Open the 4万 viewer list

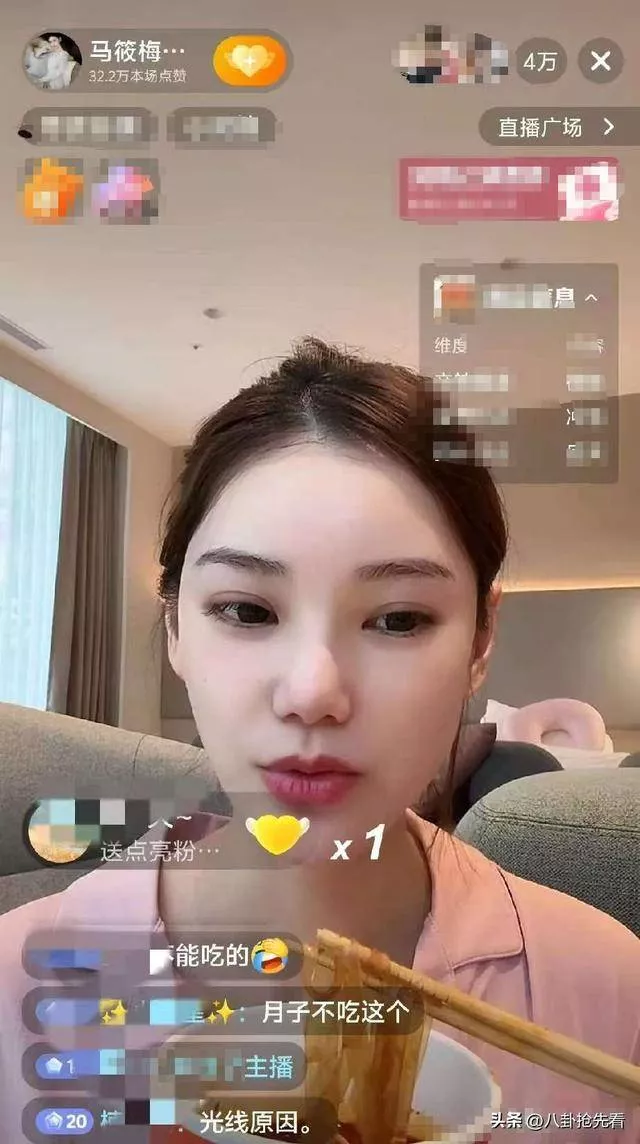[541, 61]
